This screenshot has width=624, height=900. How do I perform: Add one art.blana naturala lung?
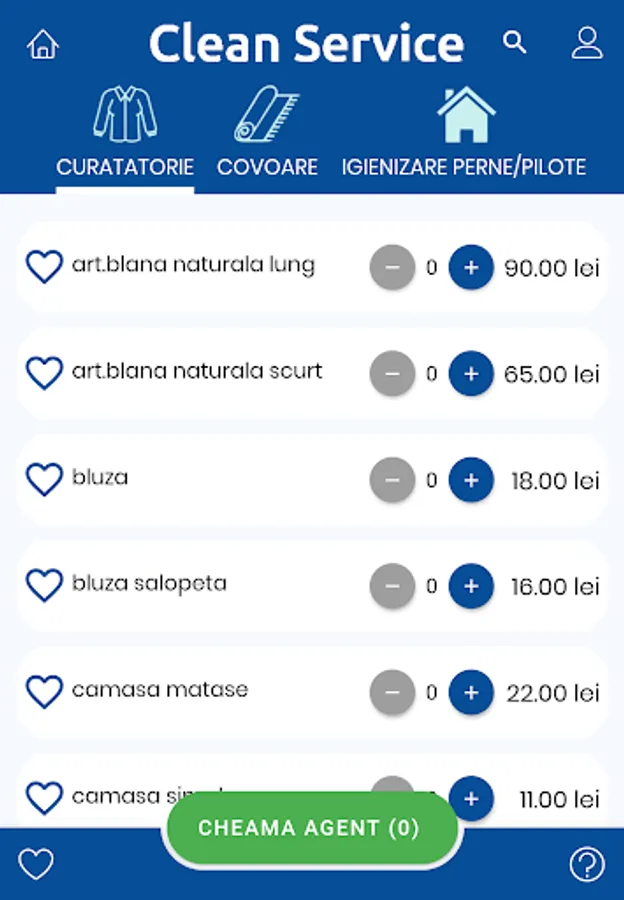click(471, 268)
